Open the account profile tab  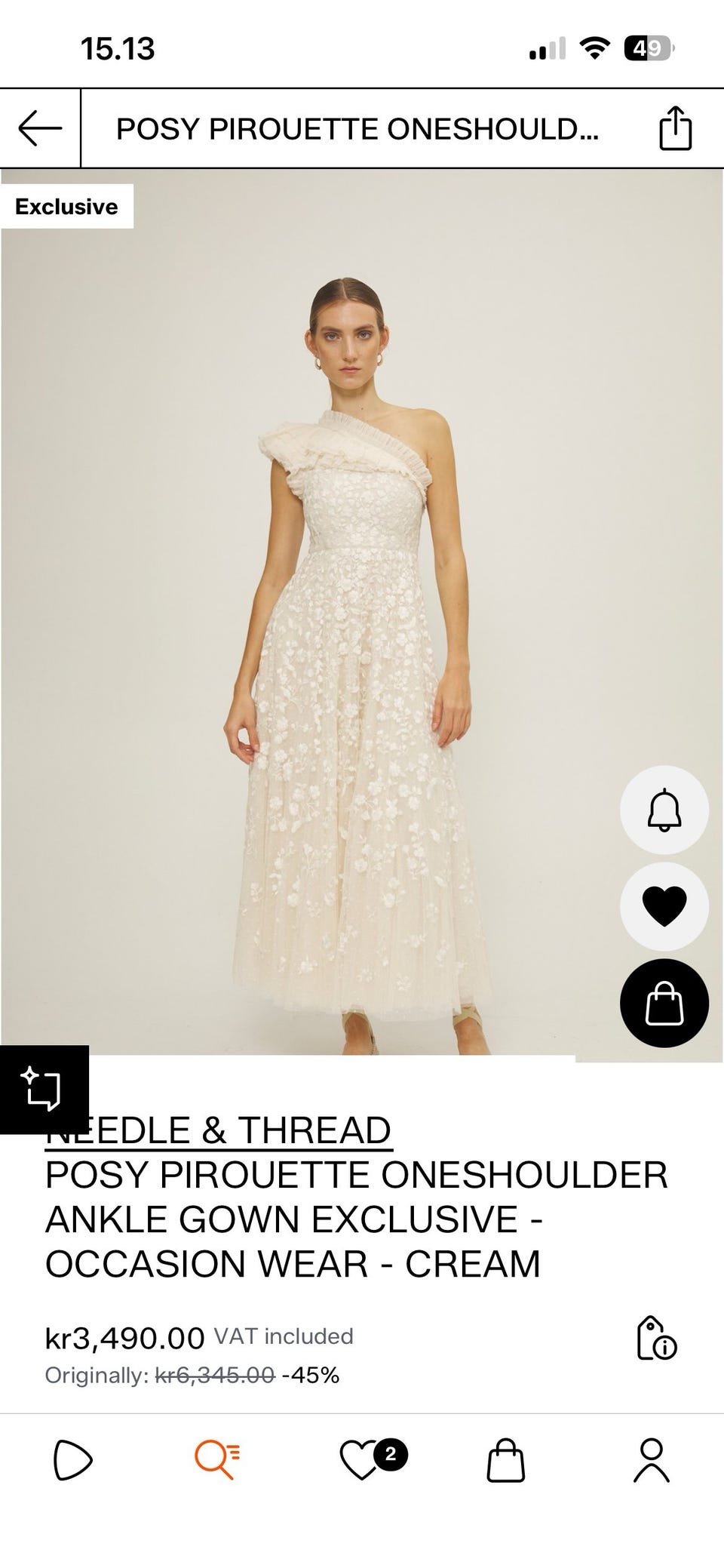pyautogui.click(x=651, y=1459)
